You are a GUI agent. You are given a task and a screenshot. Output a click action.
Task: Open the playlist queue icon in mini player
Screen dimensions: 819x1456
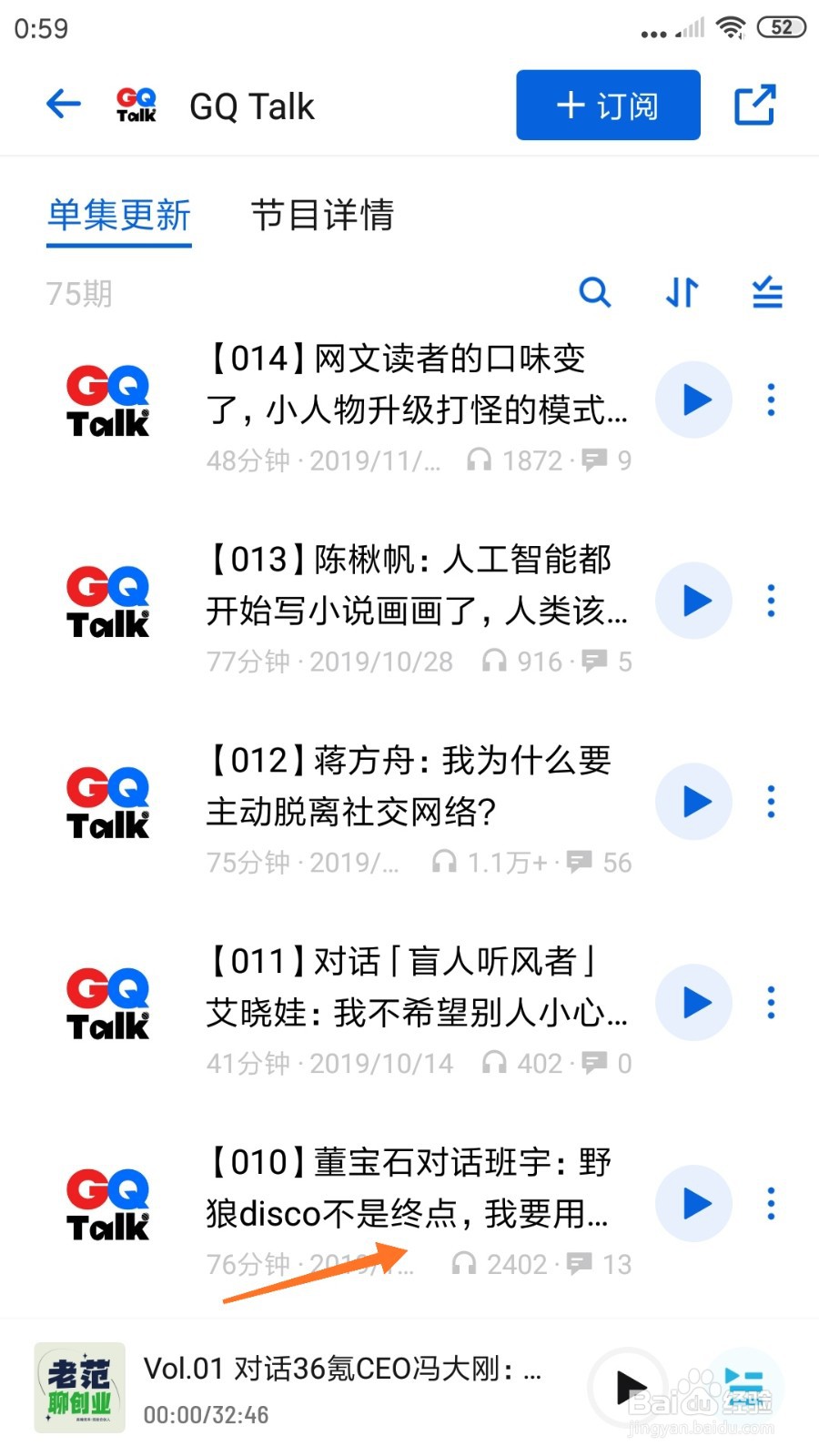point(742,1384)
